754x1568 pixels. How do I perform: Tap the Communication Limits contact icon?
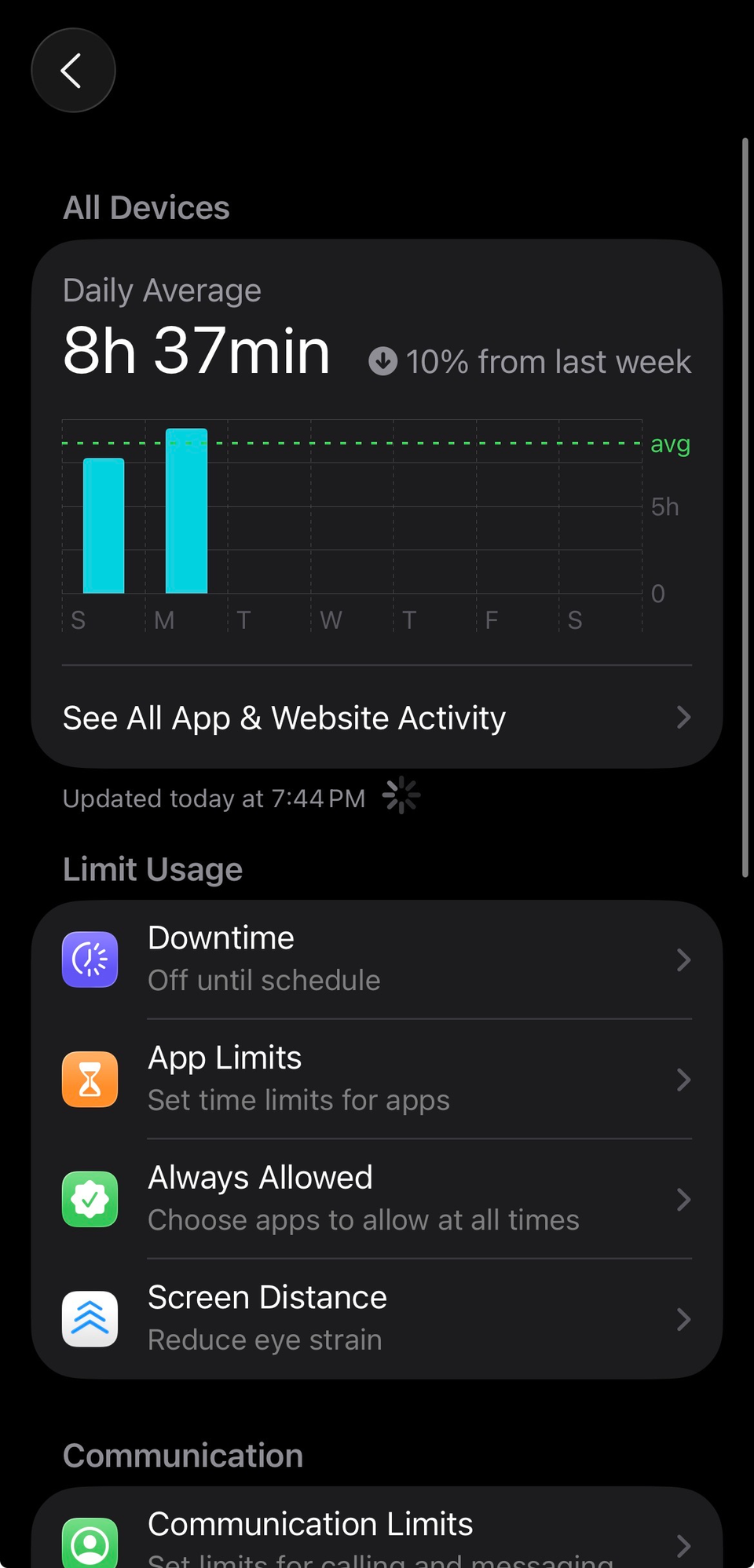pyautogui.click(x=90, y=1542)
